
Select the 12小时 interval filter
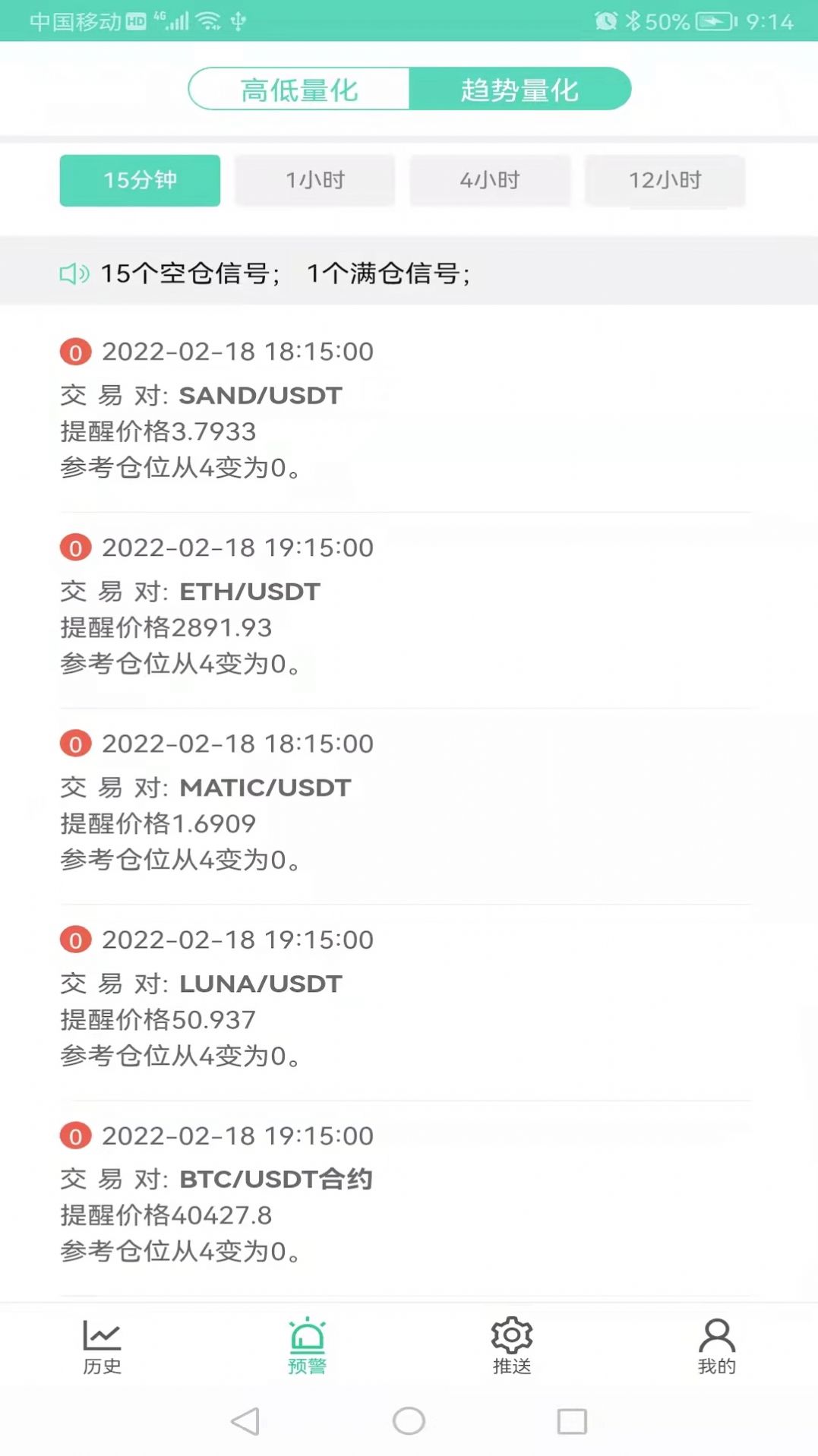click(x=665, y=180)
